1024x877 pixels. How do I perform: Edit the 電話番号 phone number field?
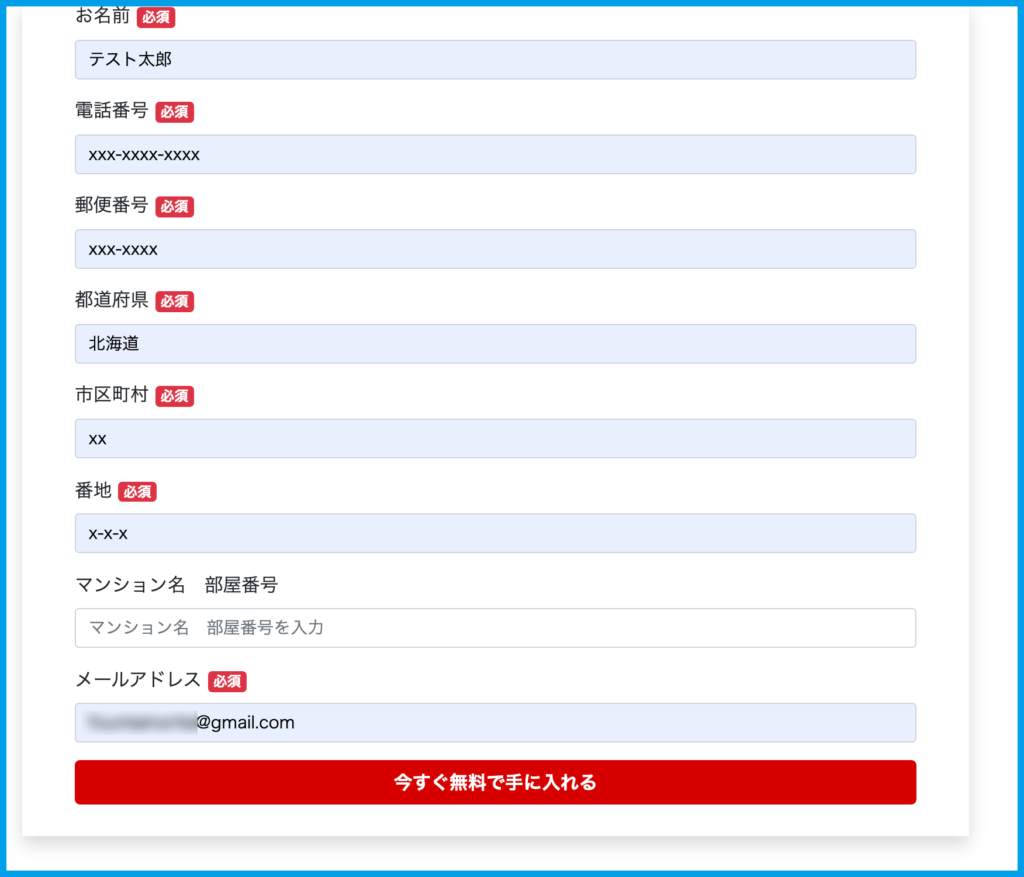tap(495, 155)
